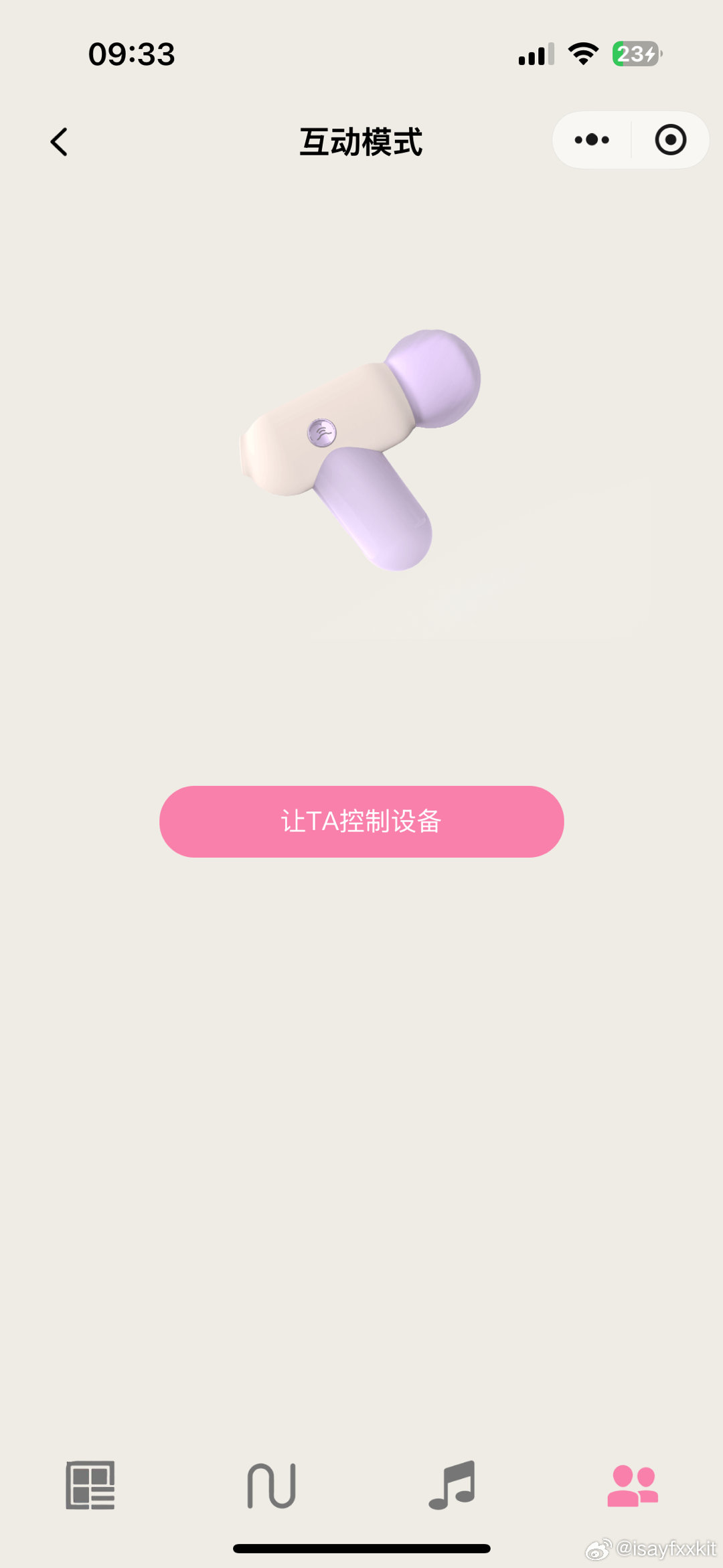This screenshot has width=723, height=1568.
Task: Close the mini program with the circle icon
Action: (x=670, y=140)
